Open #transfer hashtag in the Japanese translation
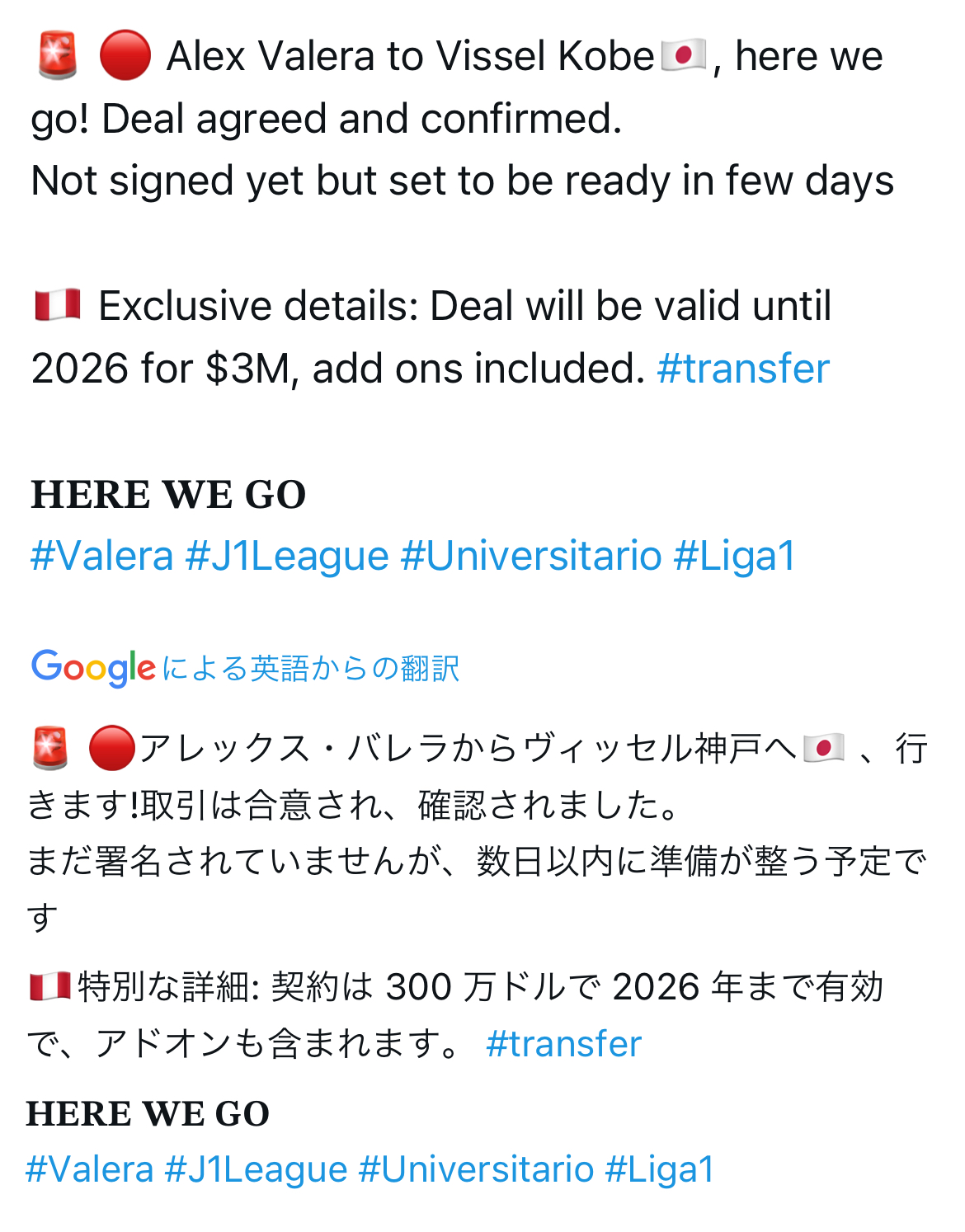This screenshot has height=1232, width=965. point(563,1044)
